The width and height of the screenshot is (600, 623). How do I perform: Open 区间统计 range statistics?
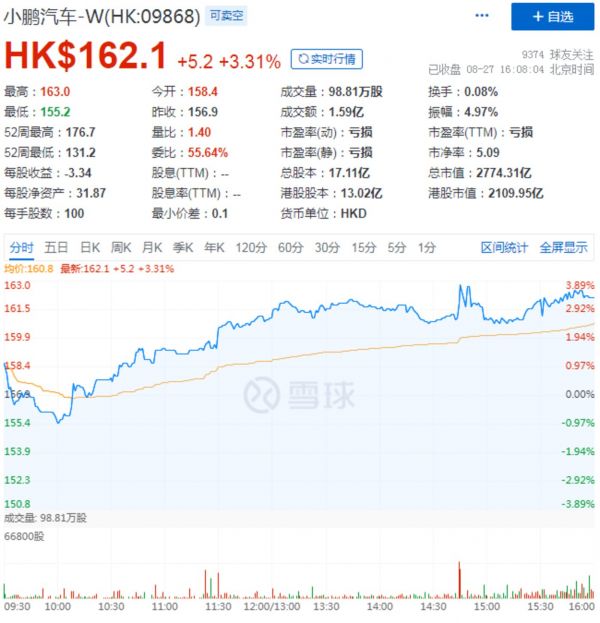coord(504,247)
